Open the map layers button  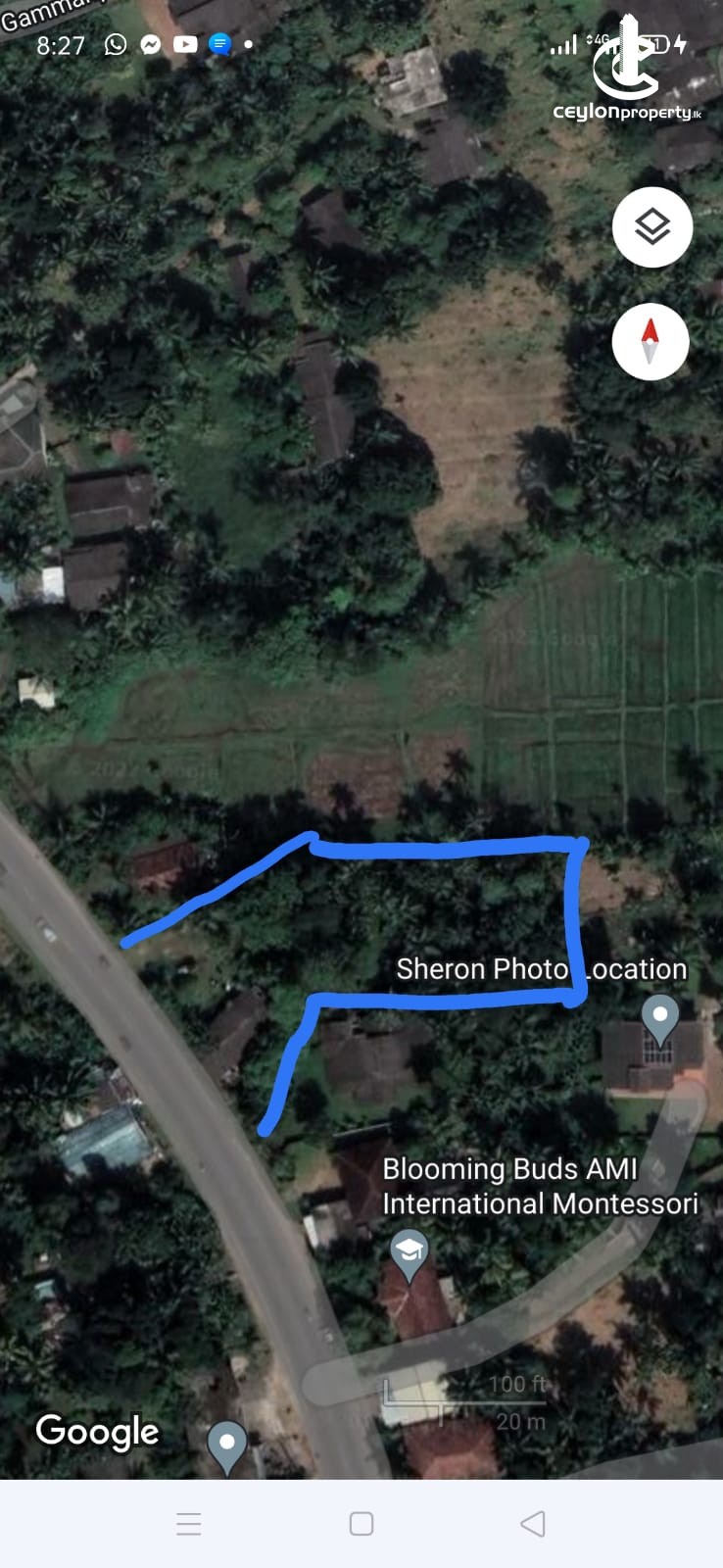pos(652,227)
